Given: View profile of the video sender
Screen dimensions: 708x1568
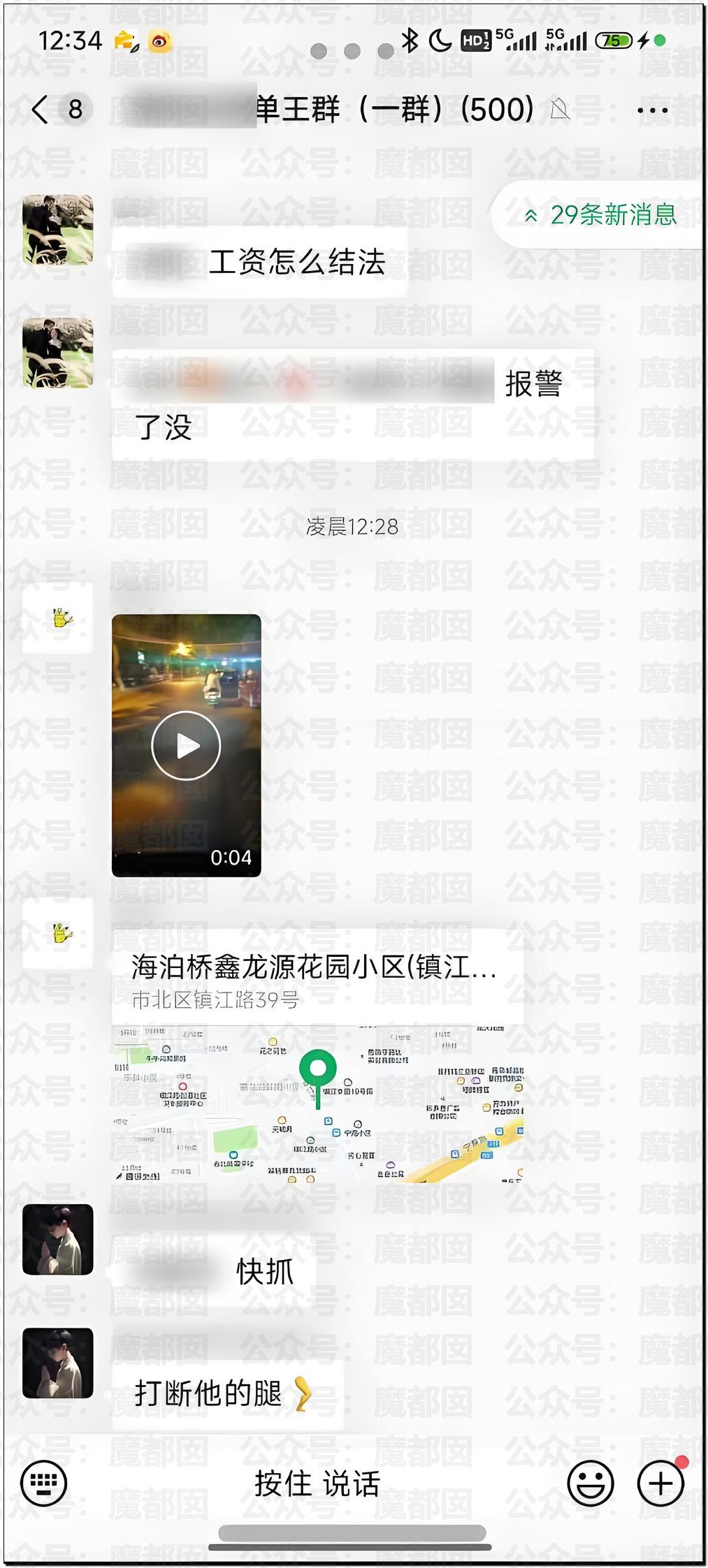Looking at the screenshot, I should pyautogui.click(x=58, y=618).
